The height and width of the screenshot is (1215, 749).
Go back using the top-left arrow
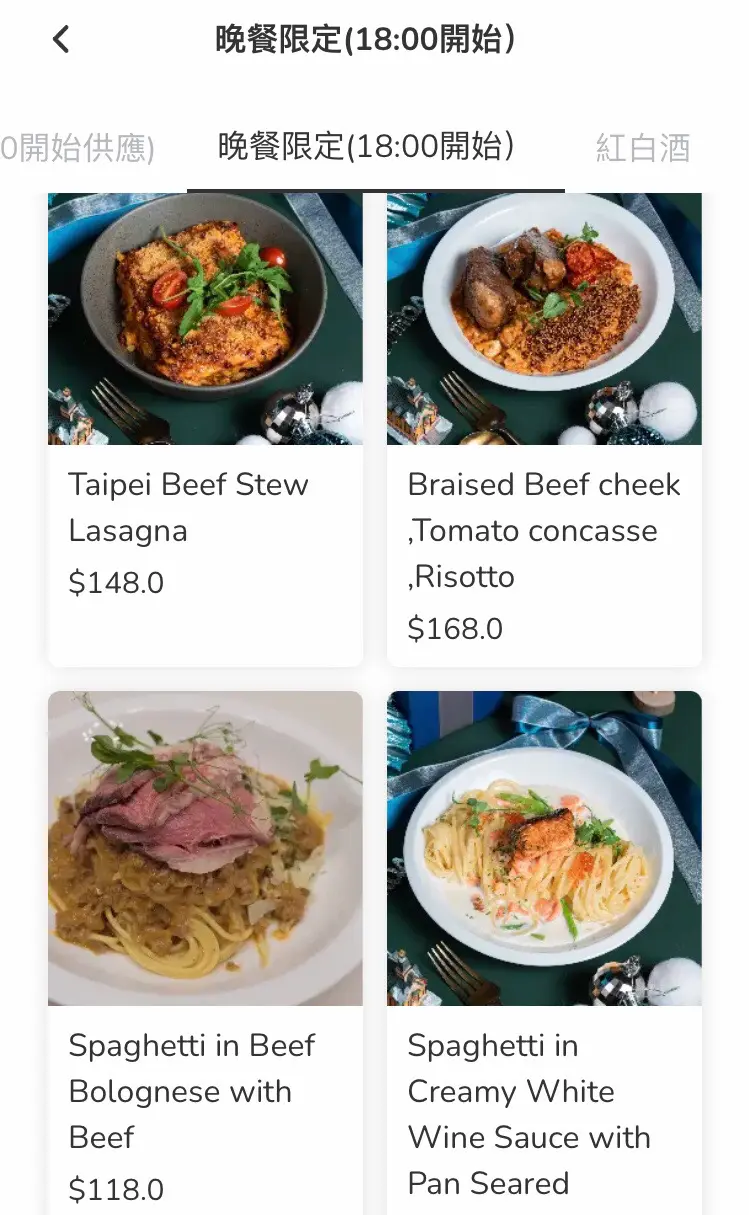[x=62, y=40]
